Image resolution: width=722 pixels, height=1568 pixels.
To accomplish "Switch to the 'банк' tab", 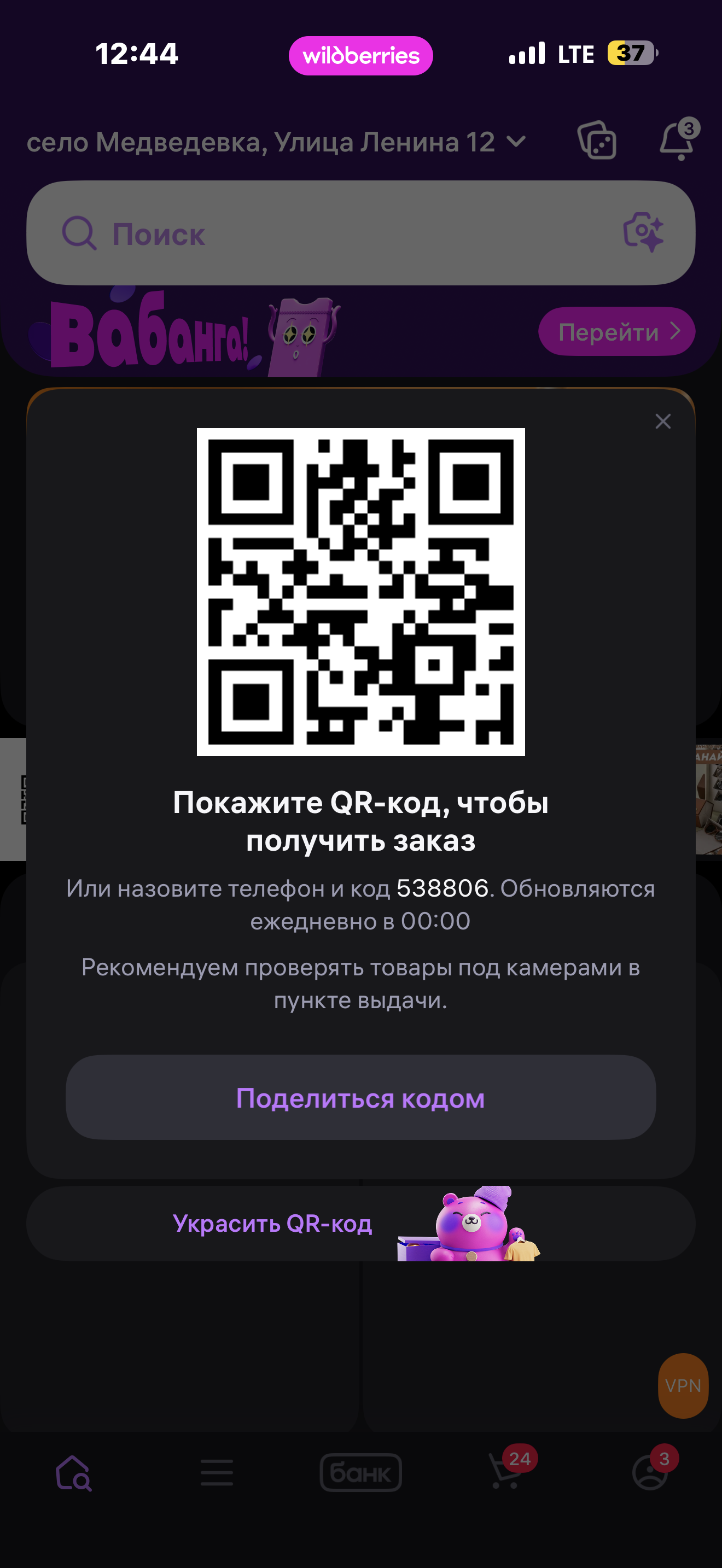I will pos(360,1473).
